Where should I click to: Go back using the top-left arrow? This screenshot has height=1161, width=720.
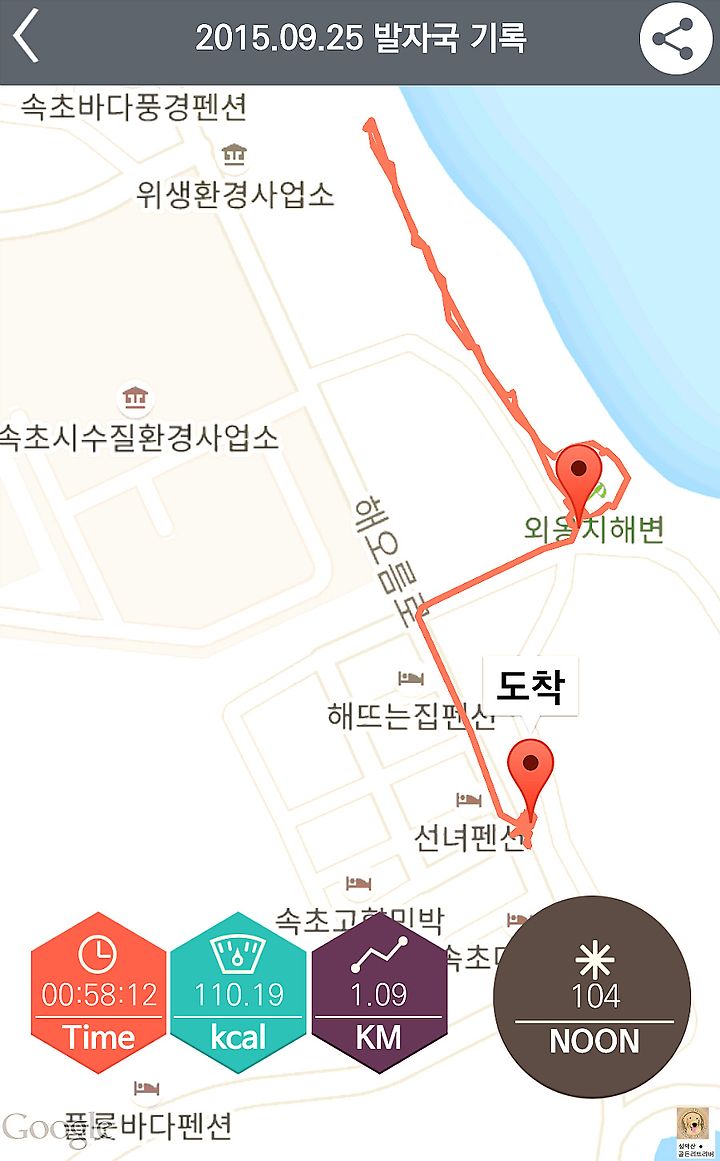(x=27, y=36)
